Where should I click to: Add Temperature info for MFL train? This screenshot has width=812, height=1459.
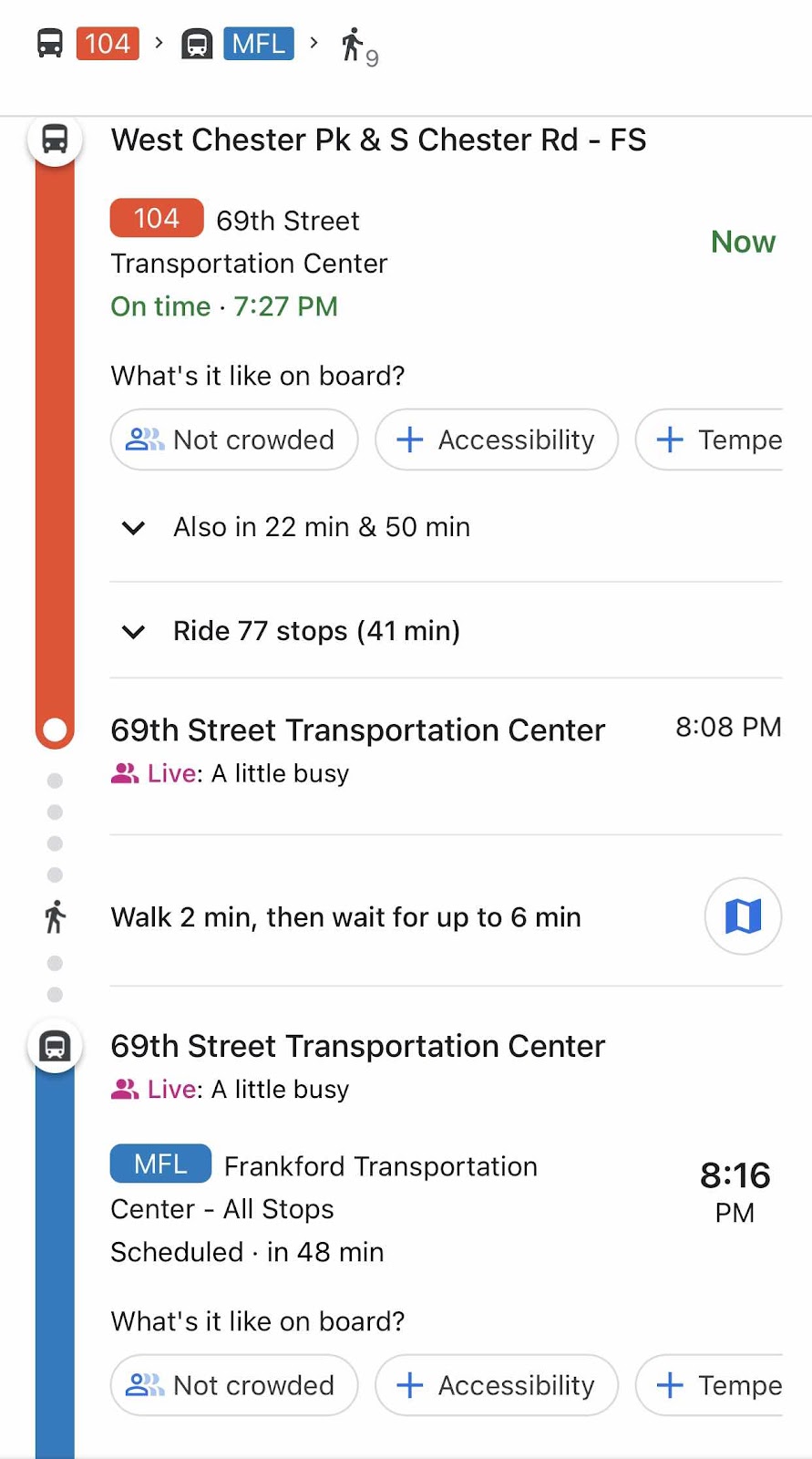tap(709, 1385)
